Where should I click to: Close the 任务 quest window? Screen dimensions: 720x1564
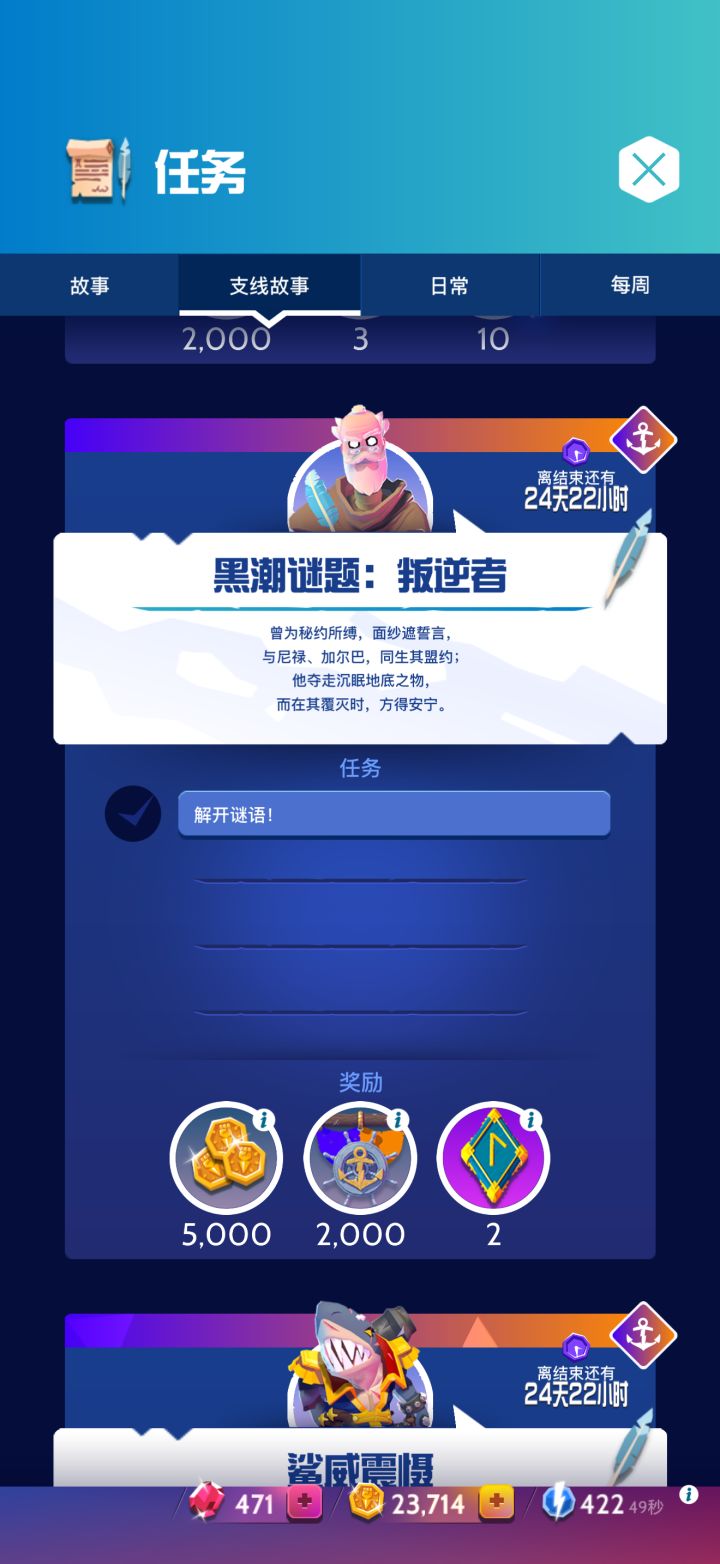click(x=647, y=170)
